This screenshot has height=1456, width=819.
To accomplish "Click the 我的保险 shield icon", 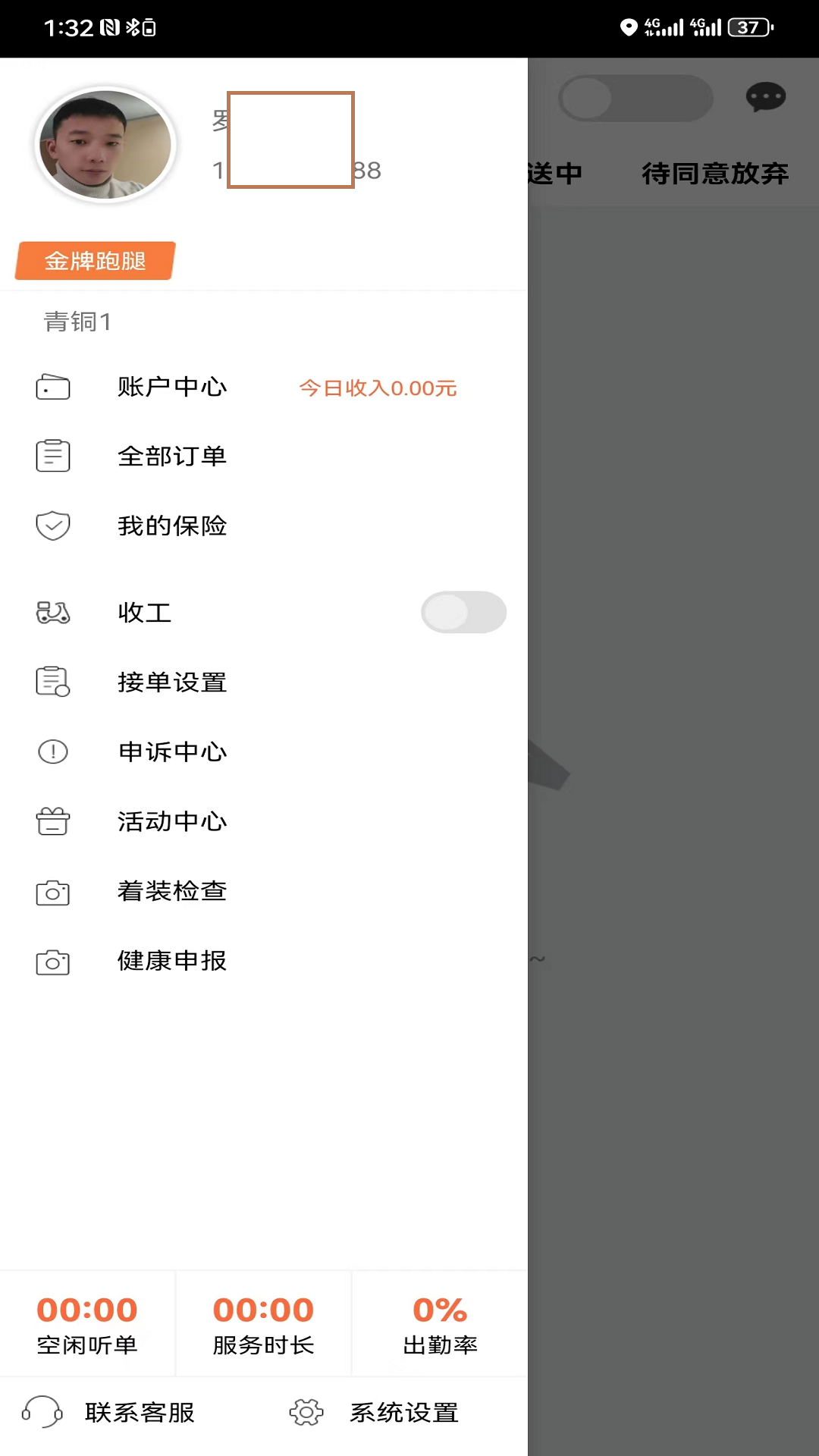I will click(x=52, y=524).
